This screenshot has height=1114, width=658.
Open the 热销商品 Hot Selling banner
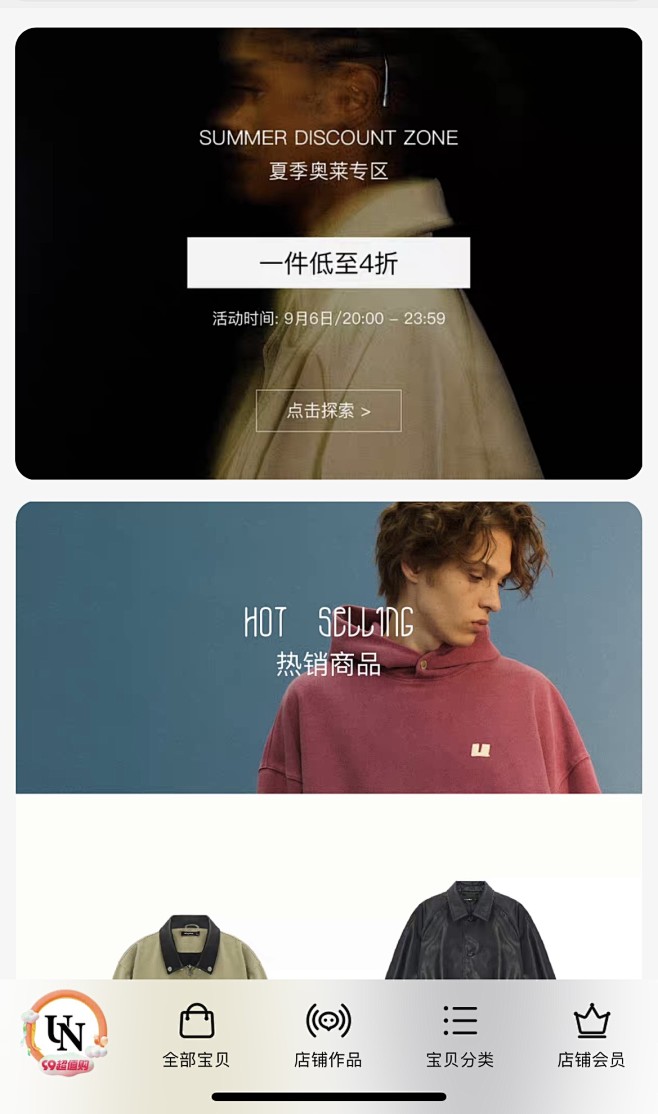328,647
